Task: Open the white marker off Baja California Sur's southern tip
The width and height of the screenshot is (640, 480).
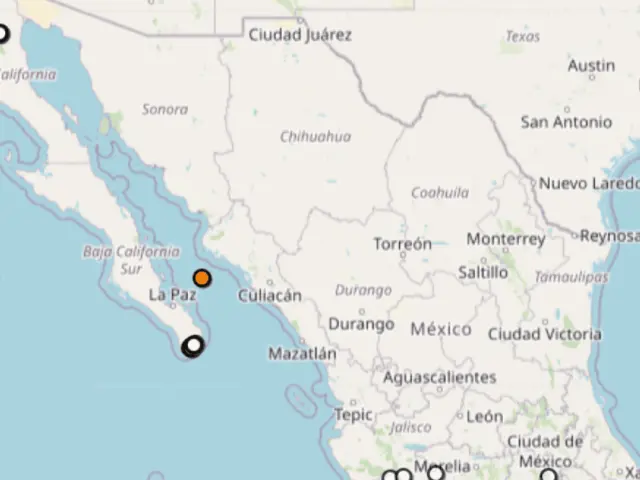Action: [x=192, y=347]
